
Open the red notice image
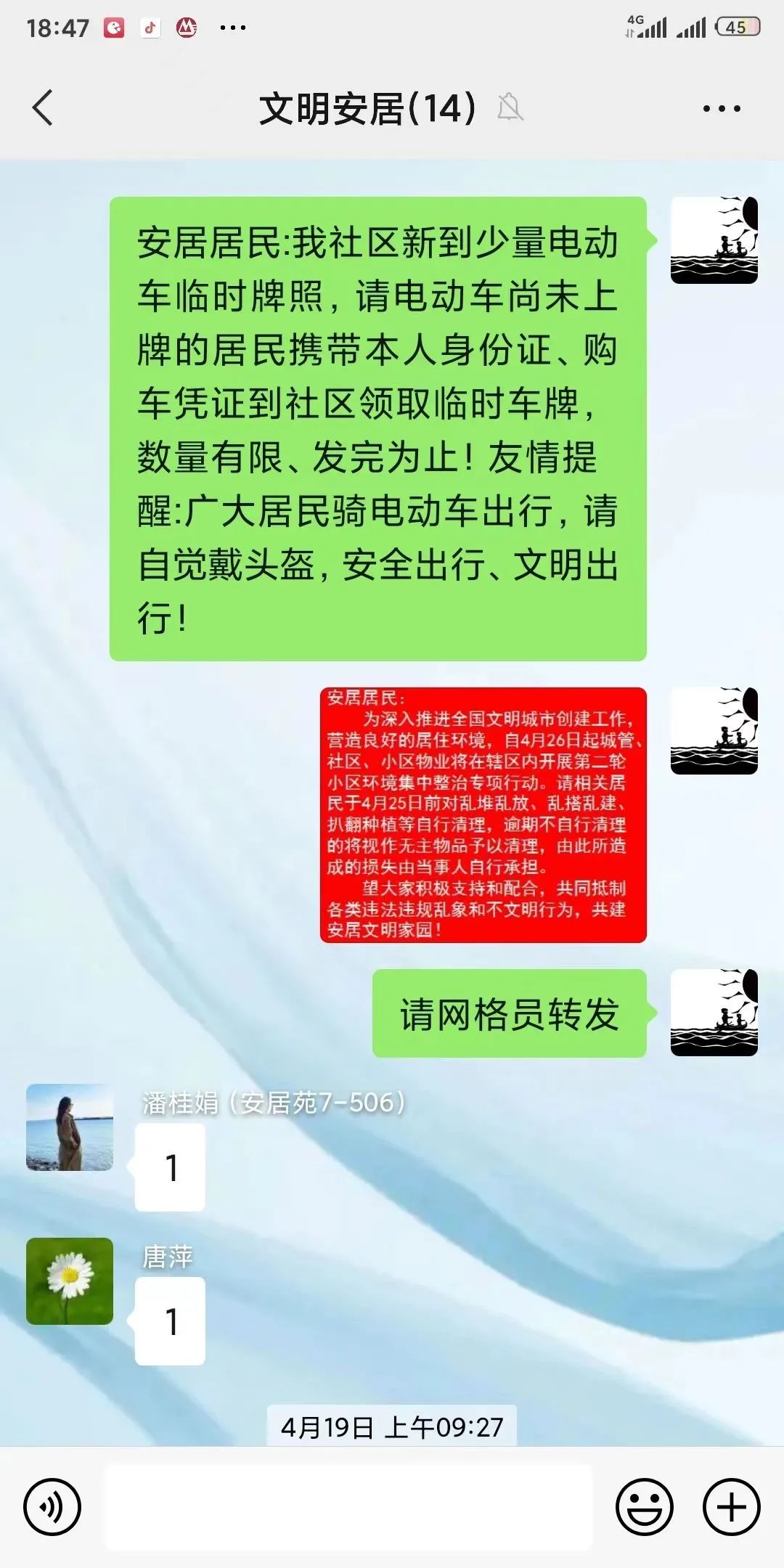point(483,814)
